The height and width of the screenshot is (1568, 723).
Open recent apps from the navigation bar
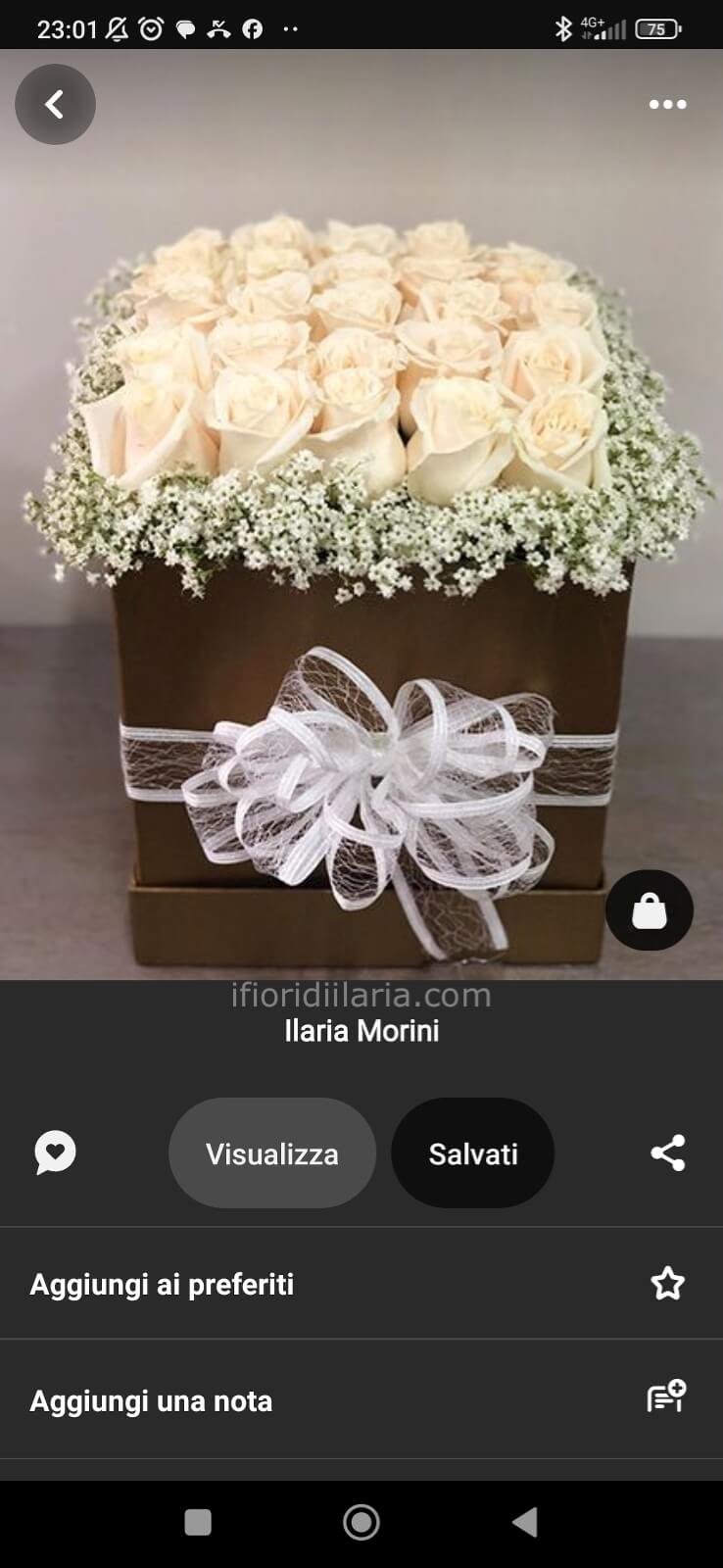click(198, 1522)
